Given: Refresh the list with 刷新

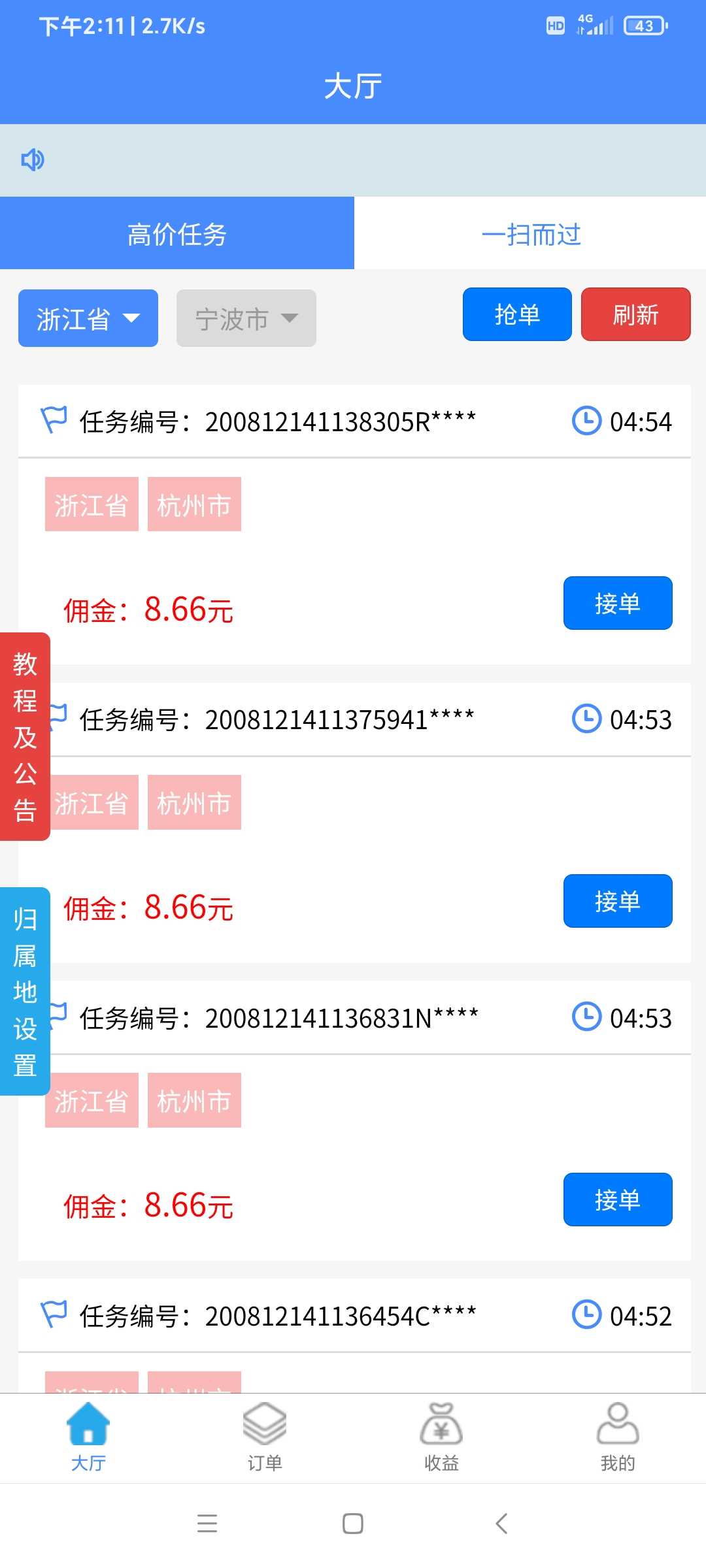Looking at the screenshot, I should pos(635,314).
